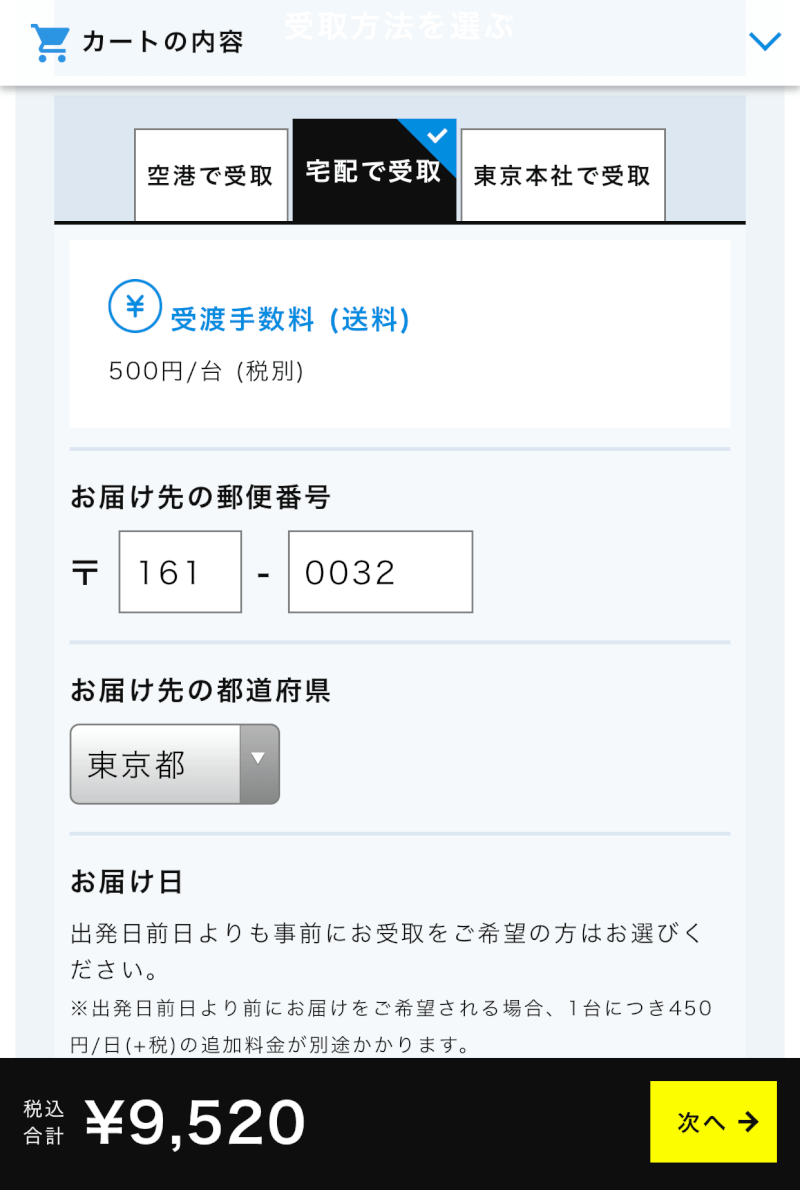The image size is (800, 1190).
Task: Switch to the 空港で受取 tab
Action: (x=211, y=175)
